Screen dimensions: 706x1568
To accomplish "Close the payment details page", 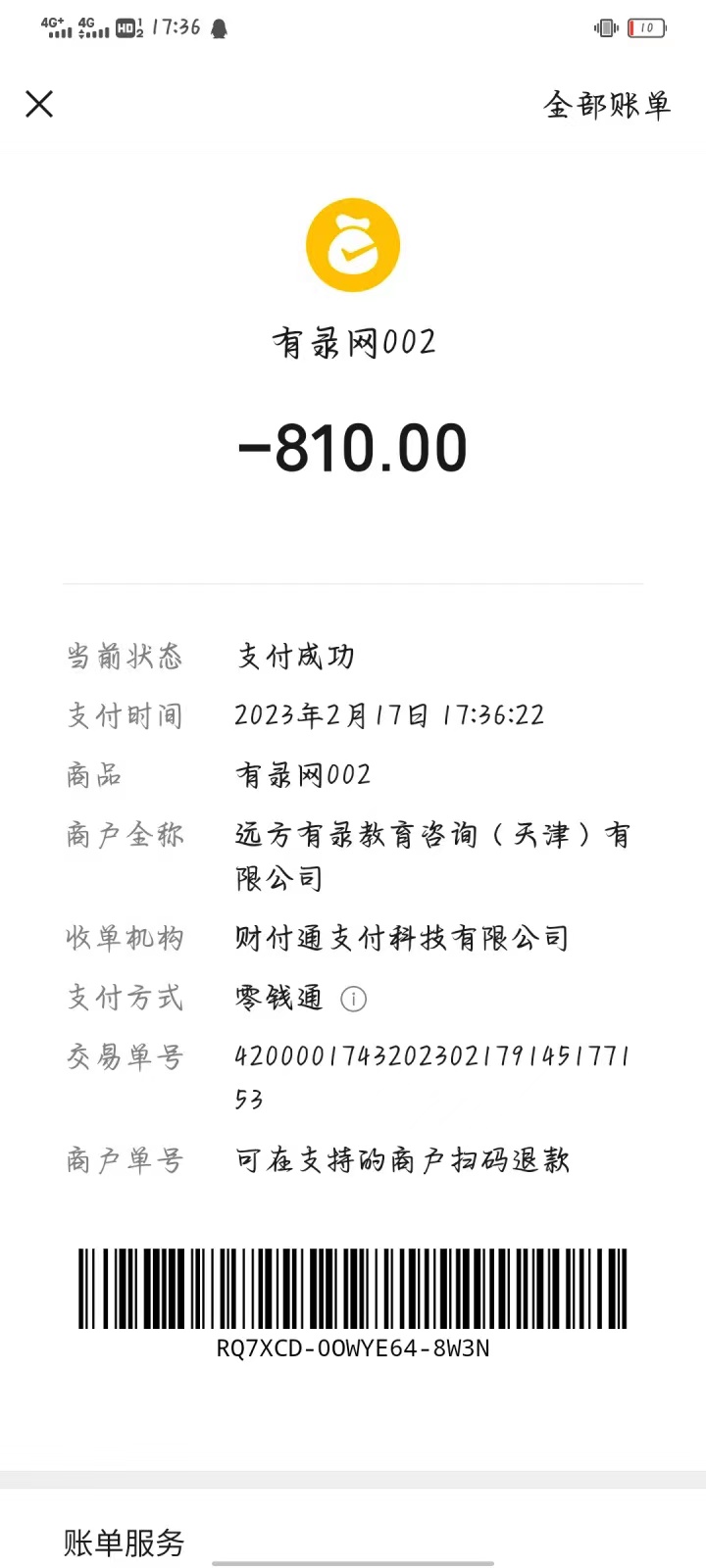I will (39, 104).
